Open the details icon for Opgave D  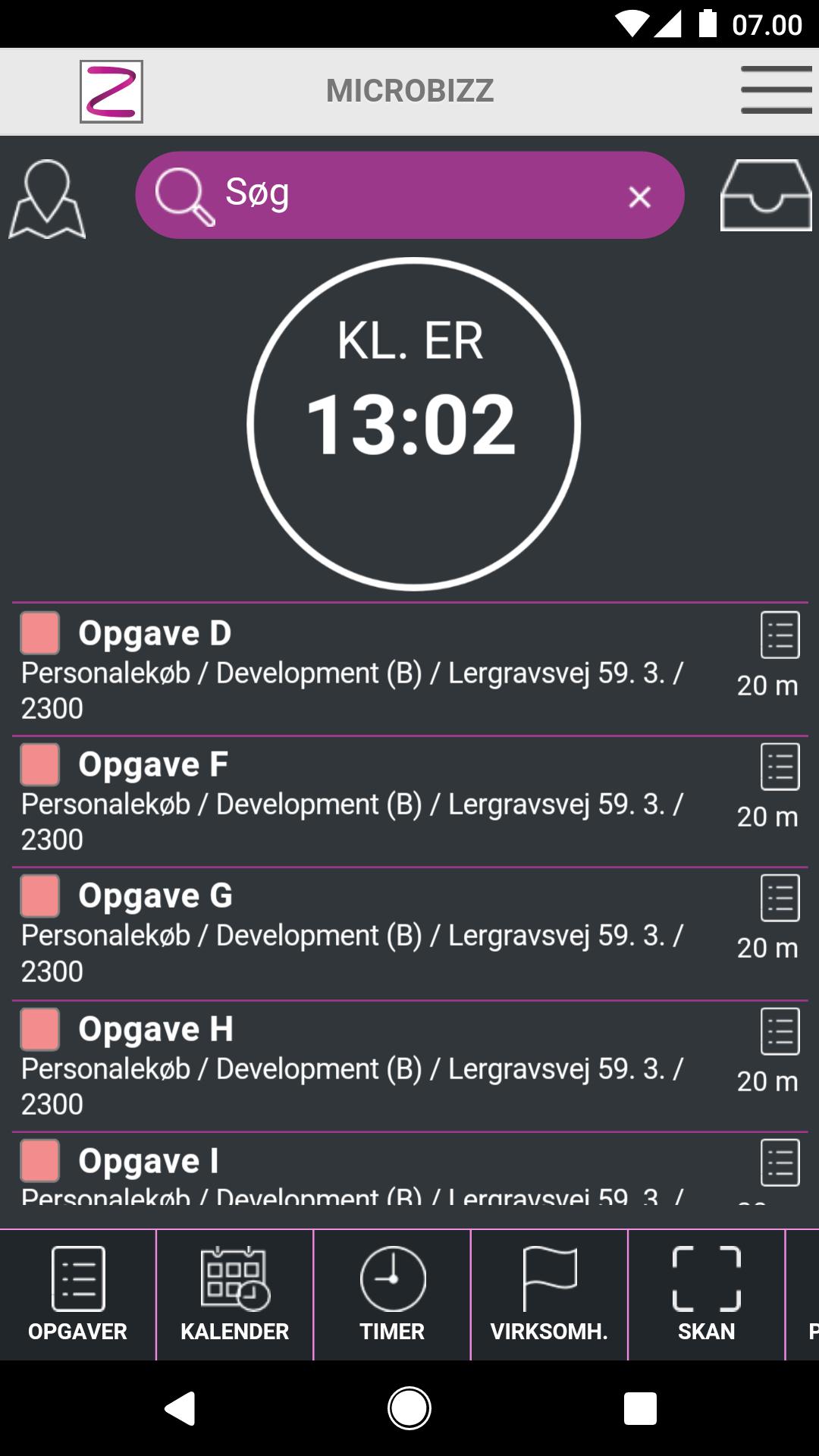coord(780,635)
